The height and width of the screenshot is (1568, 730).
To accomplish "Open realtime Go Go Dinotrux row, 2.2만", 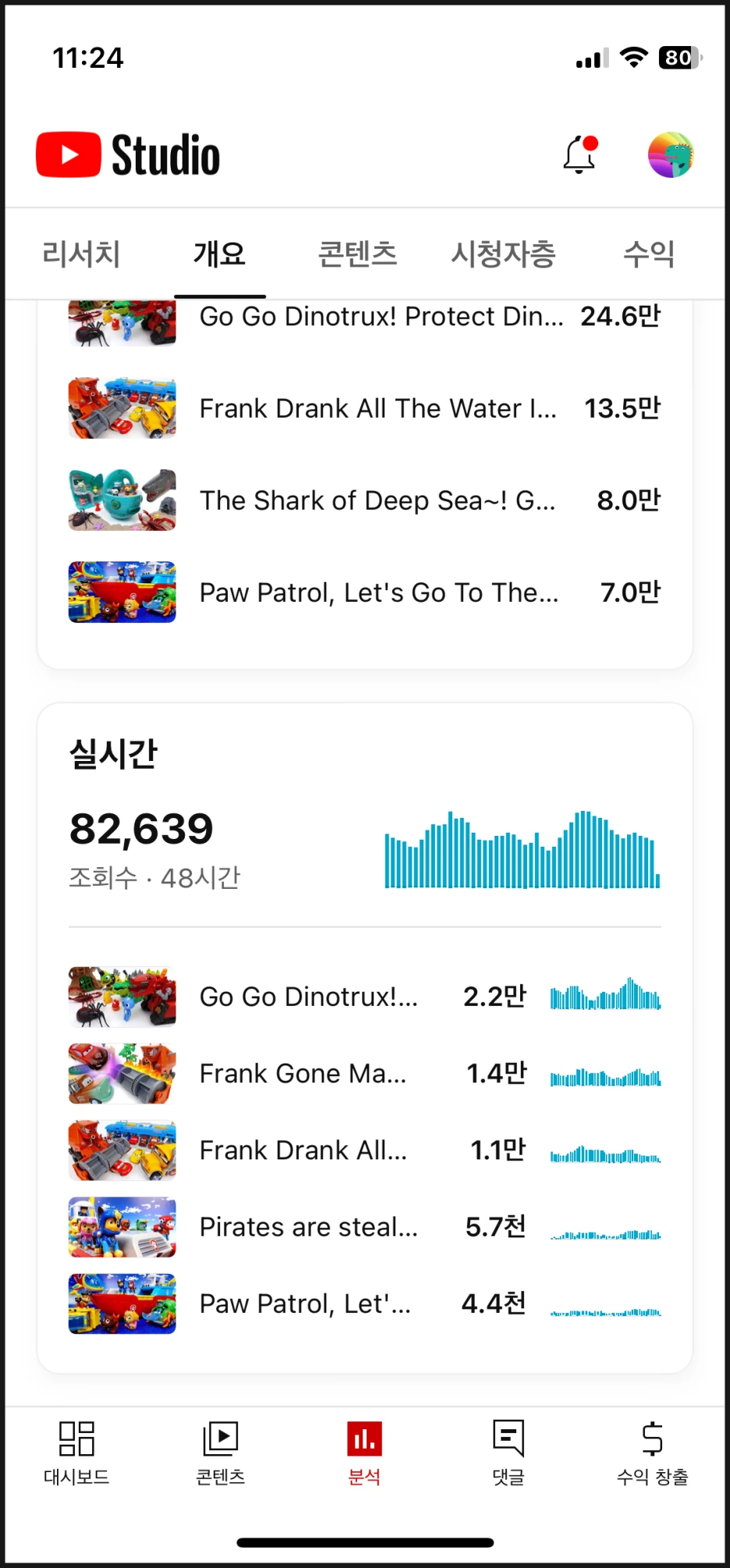I will (364, 996).
